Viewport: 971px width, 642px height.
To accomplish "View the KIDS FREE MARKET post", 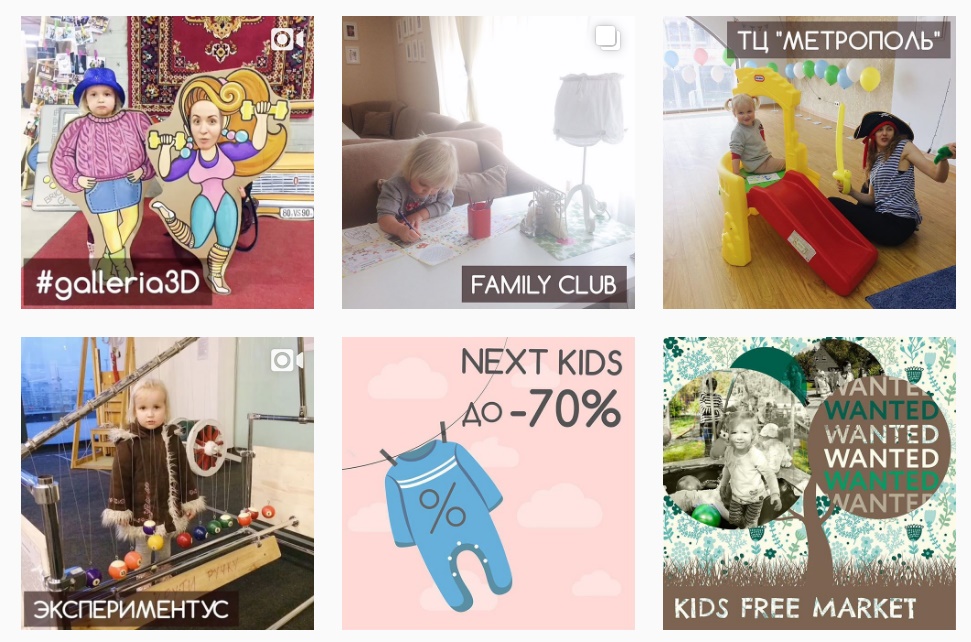I will click(809, 483).
